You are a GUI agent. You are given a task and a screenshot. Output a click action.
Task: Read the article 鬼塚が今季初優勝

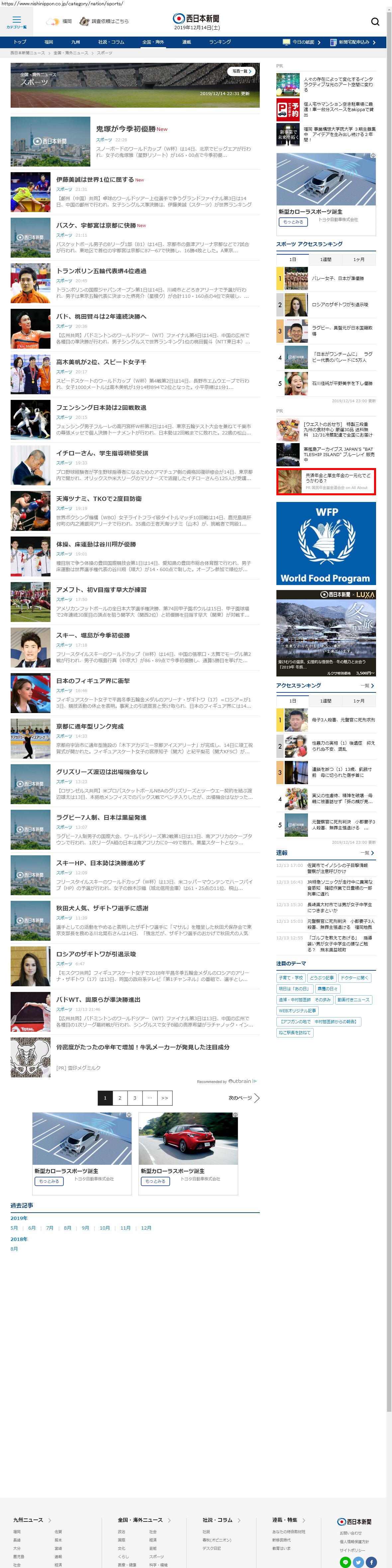click(x=125, y=129)
